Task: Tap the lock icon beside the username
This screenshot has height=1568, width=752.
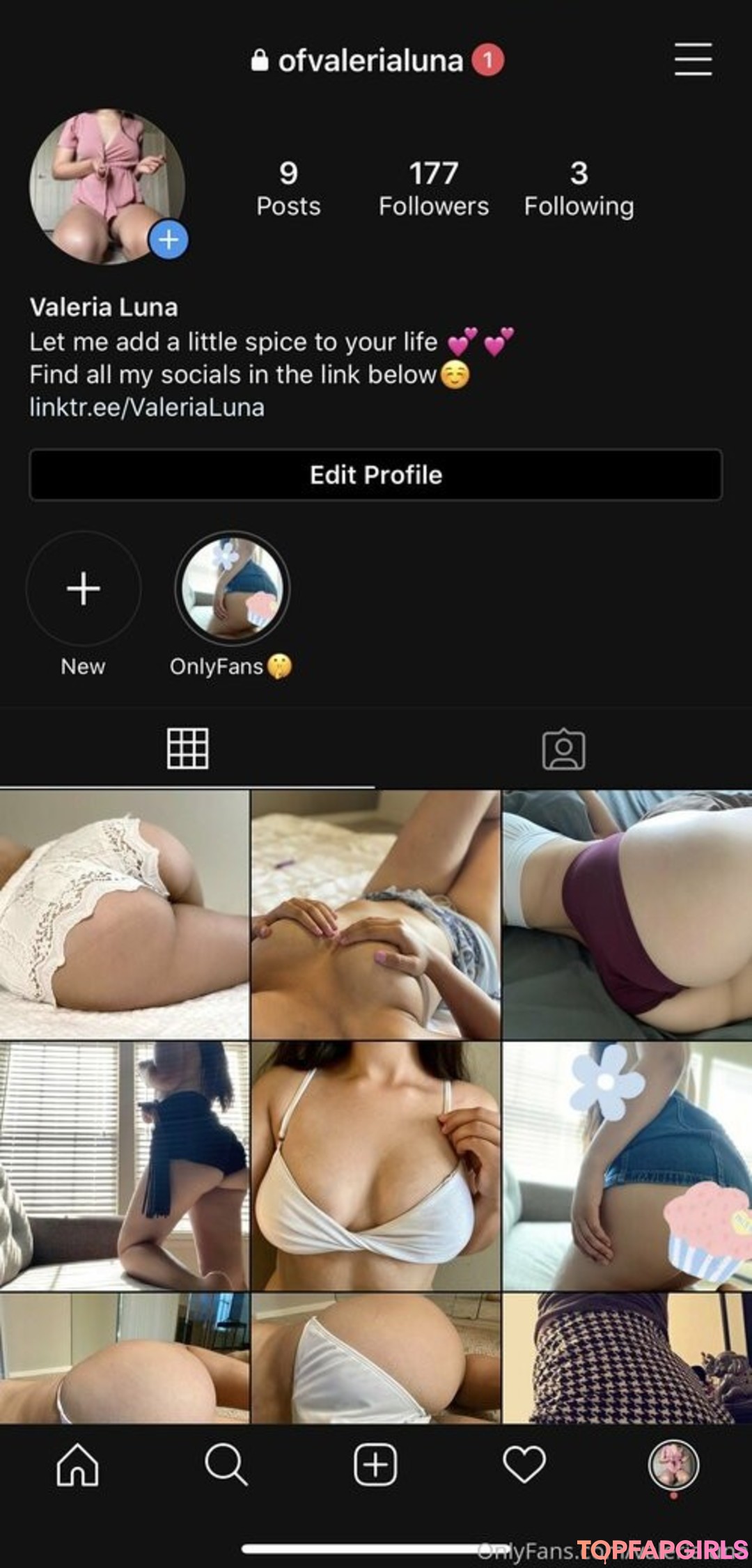Action: tap(261, 61)
